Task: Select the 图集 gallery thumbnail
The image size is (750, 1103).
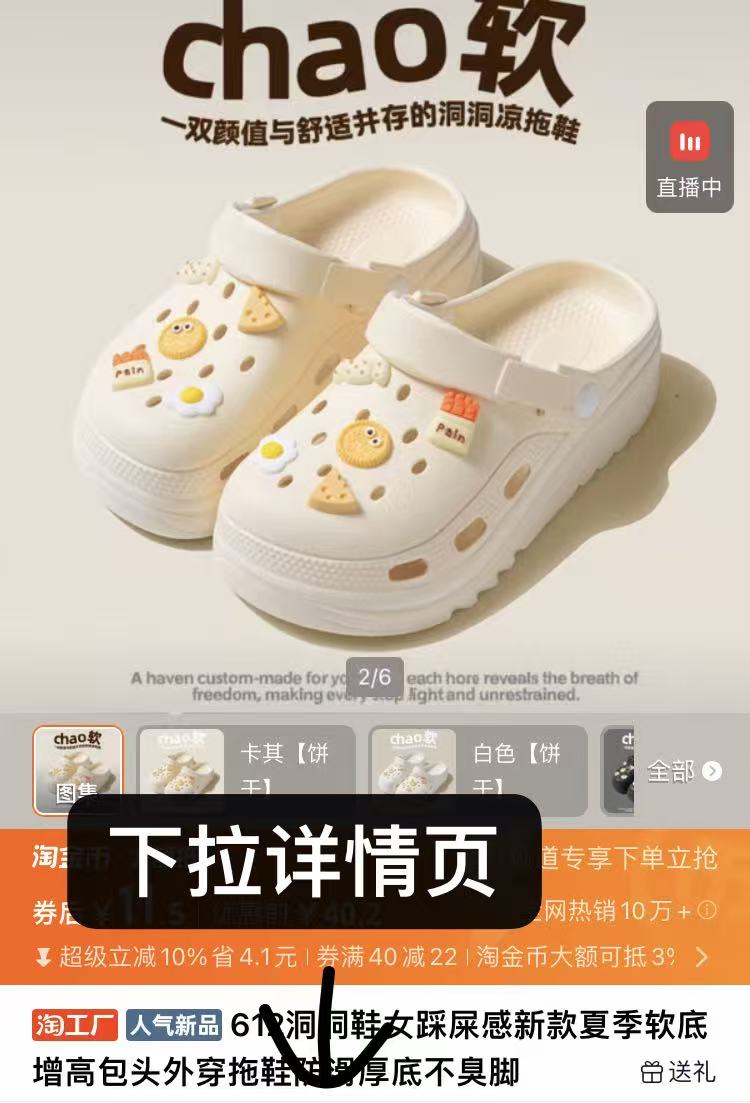Action: coord(78,769)
